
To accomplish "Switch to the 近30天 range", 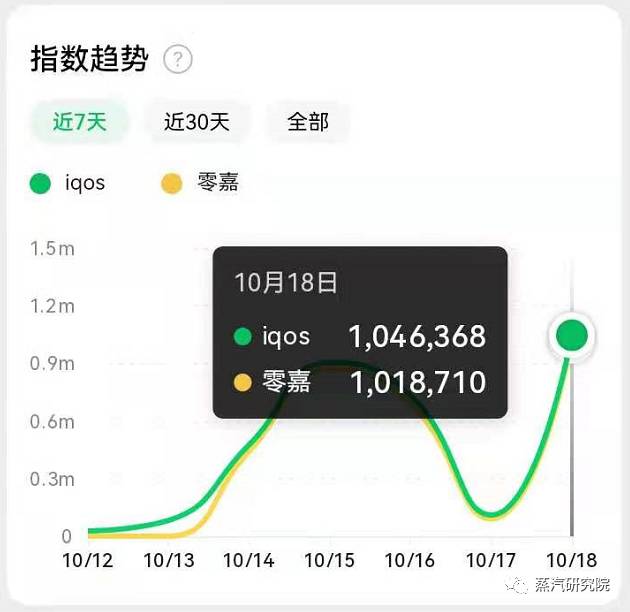I will pos(197,123).
